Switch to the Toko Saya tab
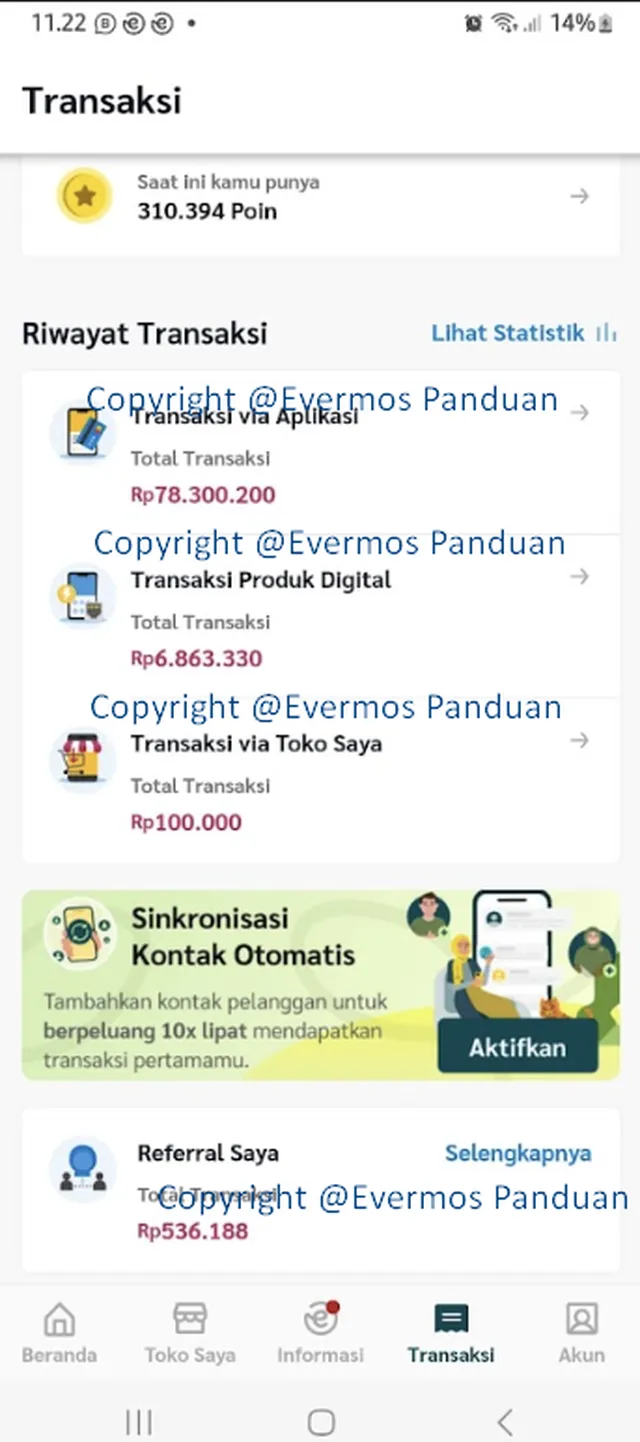Viewport: 640px width, 1442px height. click(190, 1334)
